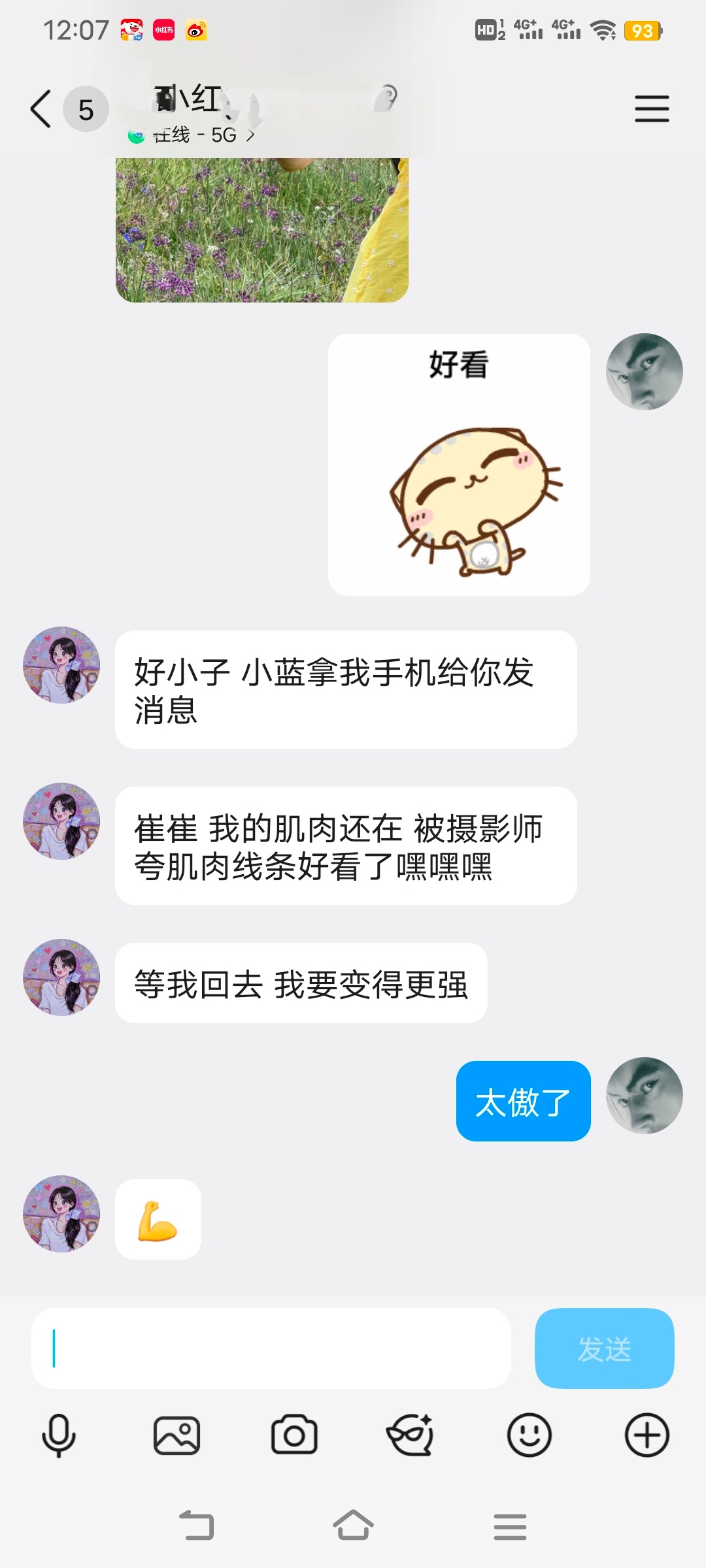Viewport: 706px width, 1568px height.
Task: Open the chat settings hamburger menu
Action: point(652,108)
